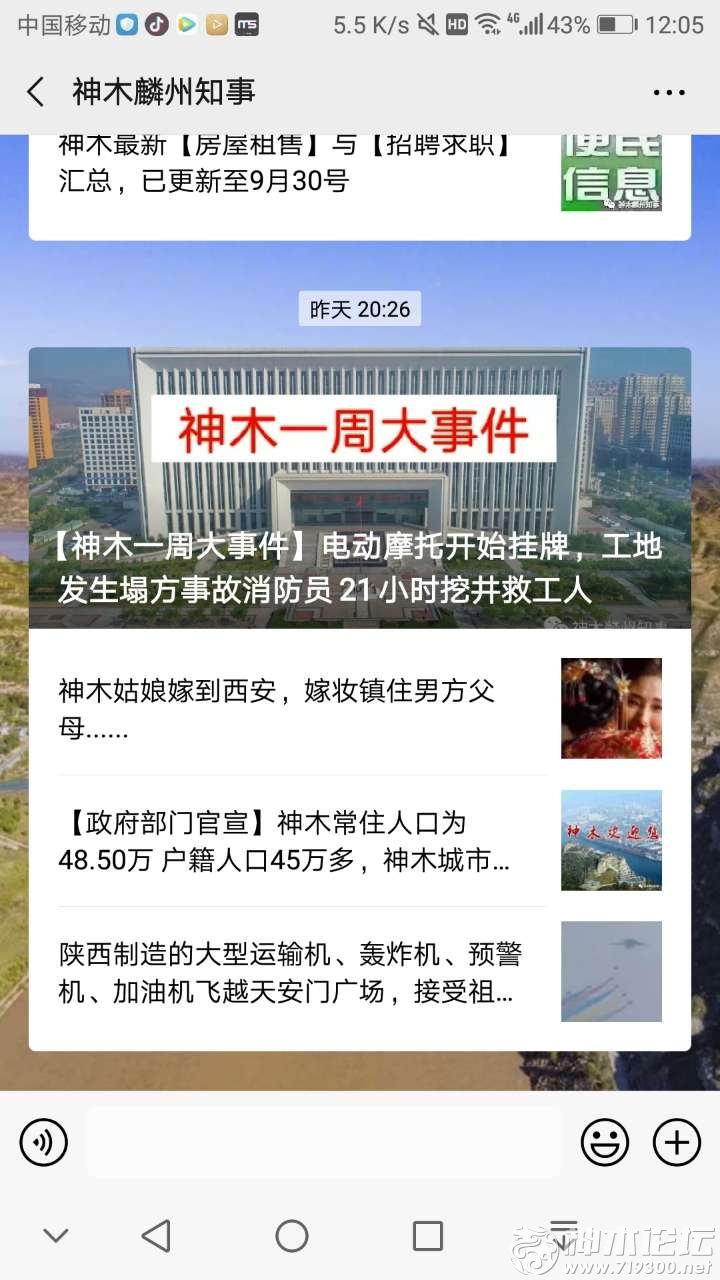This screenshot has width=720, height=1280.
Task: Open the 房屋租售 and 招聘求职 summary article
Action: click(x=300, y=165)
